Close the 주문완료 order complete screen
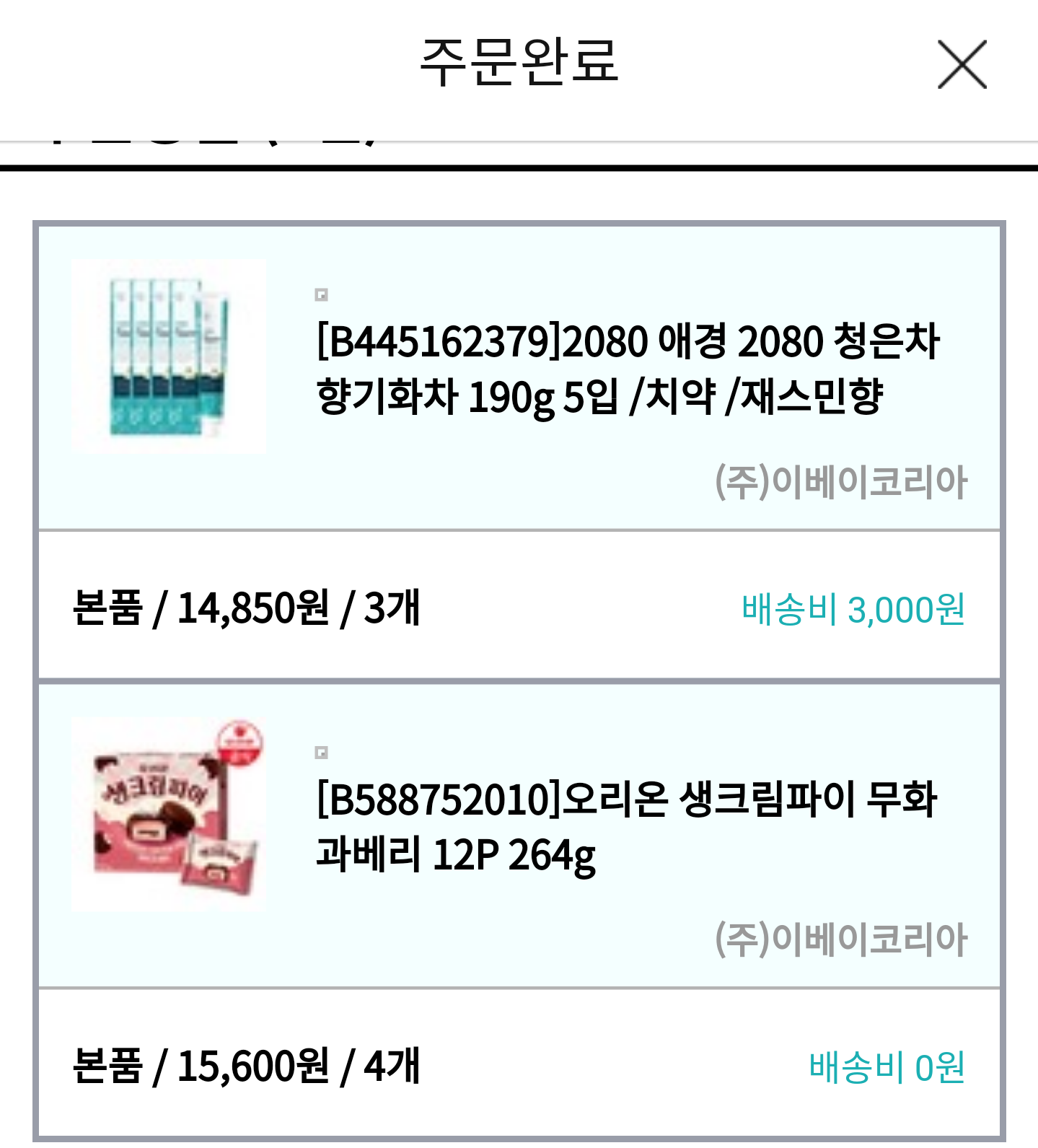 pyautogui.click(x=962, y=65)
